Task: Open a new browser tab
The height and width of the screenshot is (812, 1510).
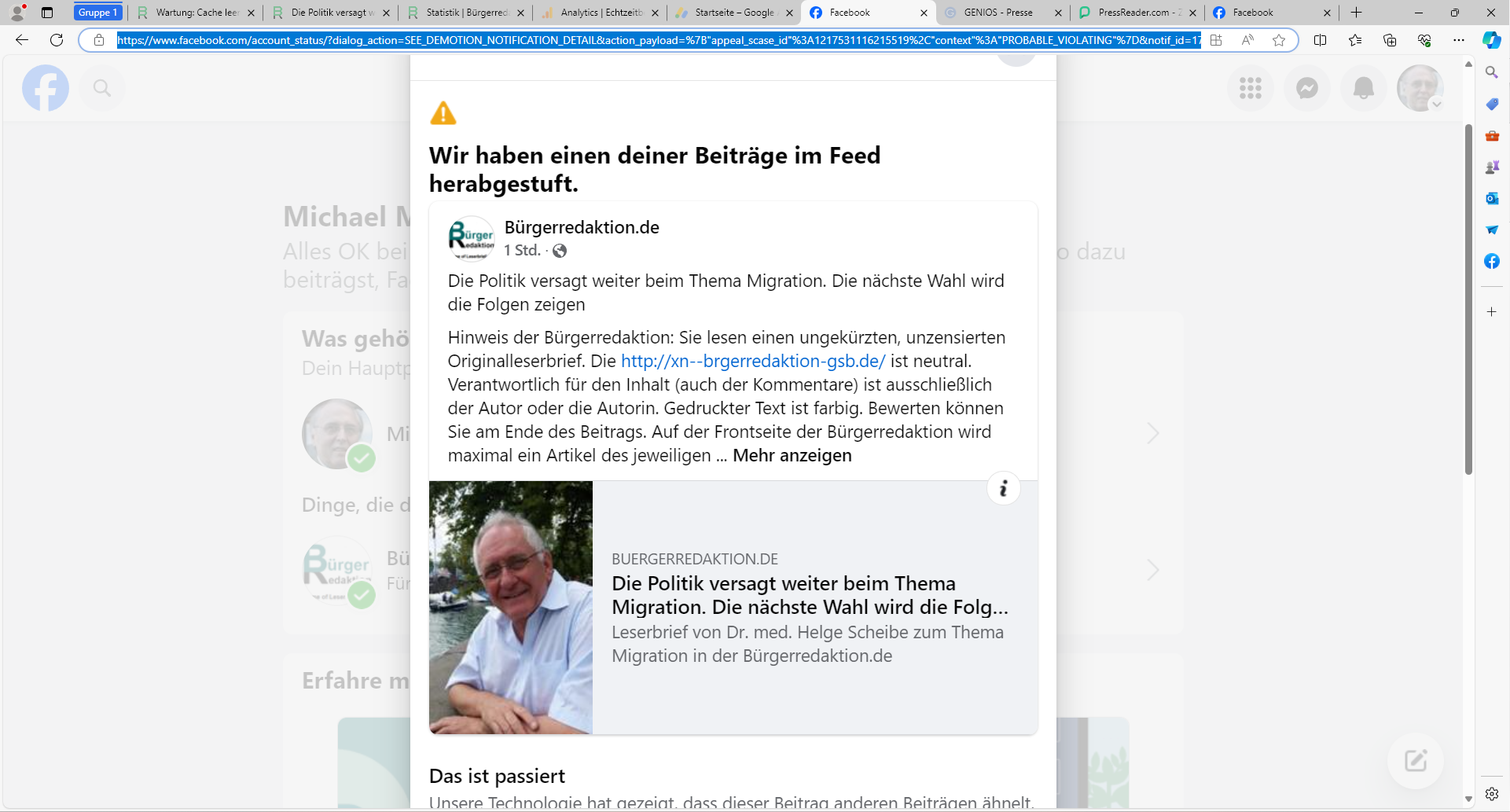Action: pos(1356,13)
